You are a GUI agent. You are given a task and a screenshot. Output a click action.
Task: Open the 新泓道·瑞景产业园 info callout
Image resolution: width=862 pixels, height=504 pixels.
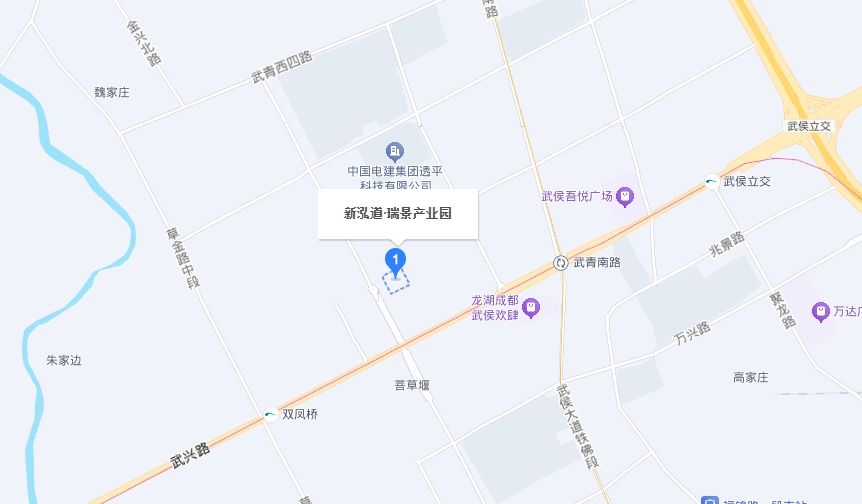click(x=398, y=213)
